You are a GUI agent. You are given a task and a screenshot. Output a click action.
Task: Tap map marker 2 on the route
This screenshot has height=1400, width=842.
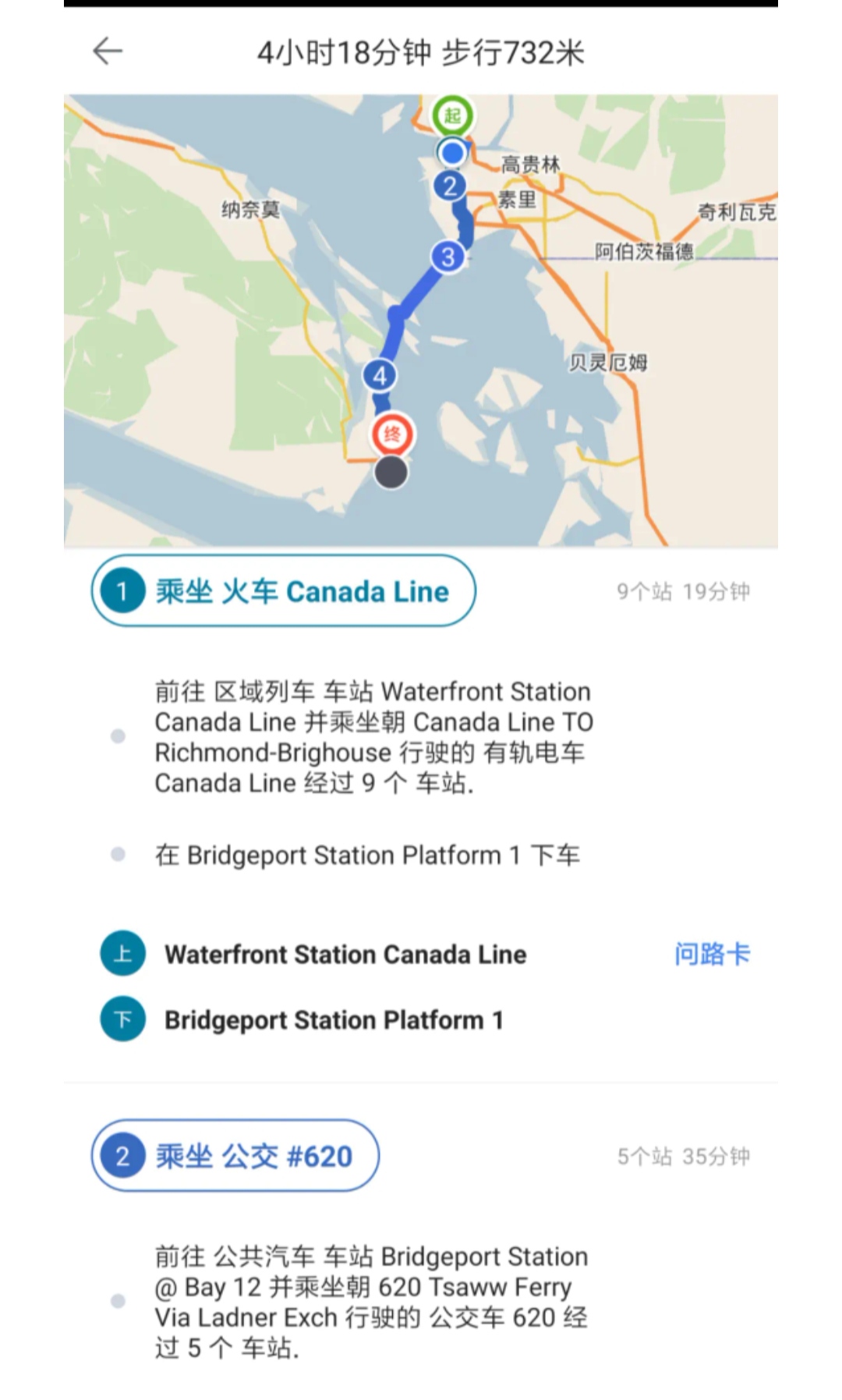[x=450, y=186]
